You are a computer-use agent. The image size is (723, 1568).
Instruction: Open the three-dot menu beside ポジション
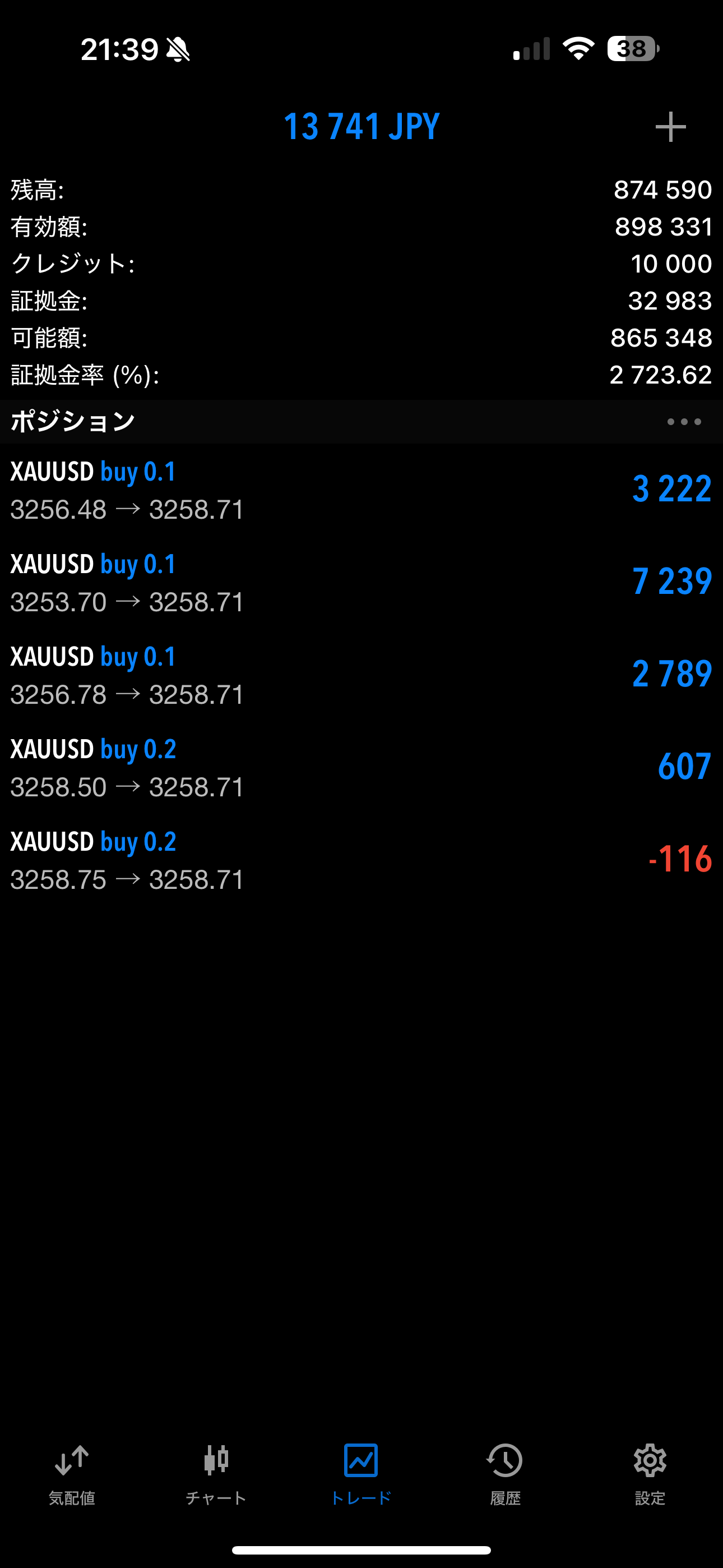(x=683, y=421)
